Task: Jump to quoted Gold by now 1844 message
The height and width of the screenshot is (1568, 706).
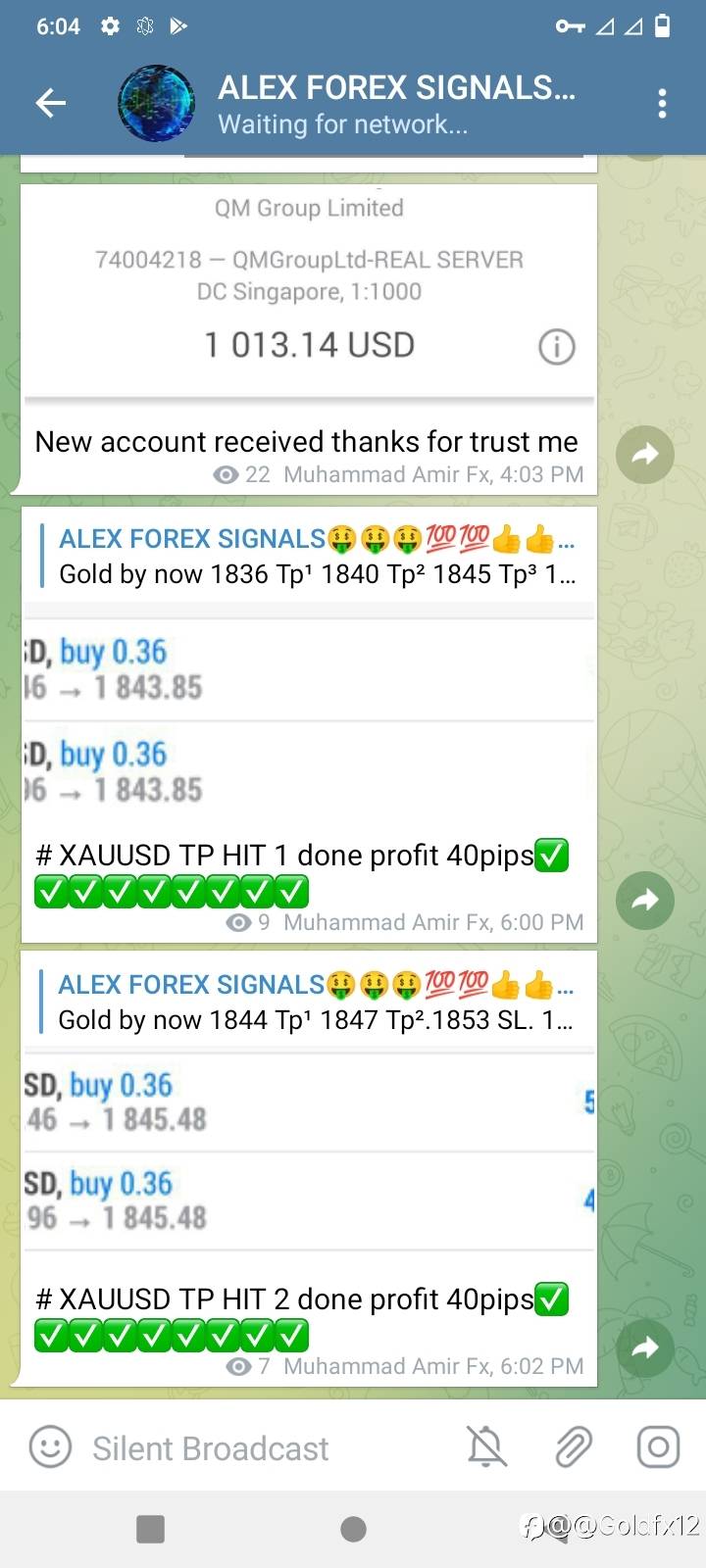Action: [314, 1003]
